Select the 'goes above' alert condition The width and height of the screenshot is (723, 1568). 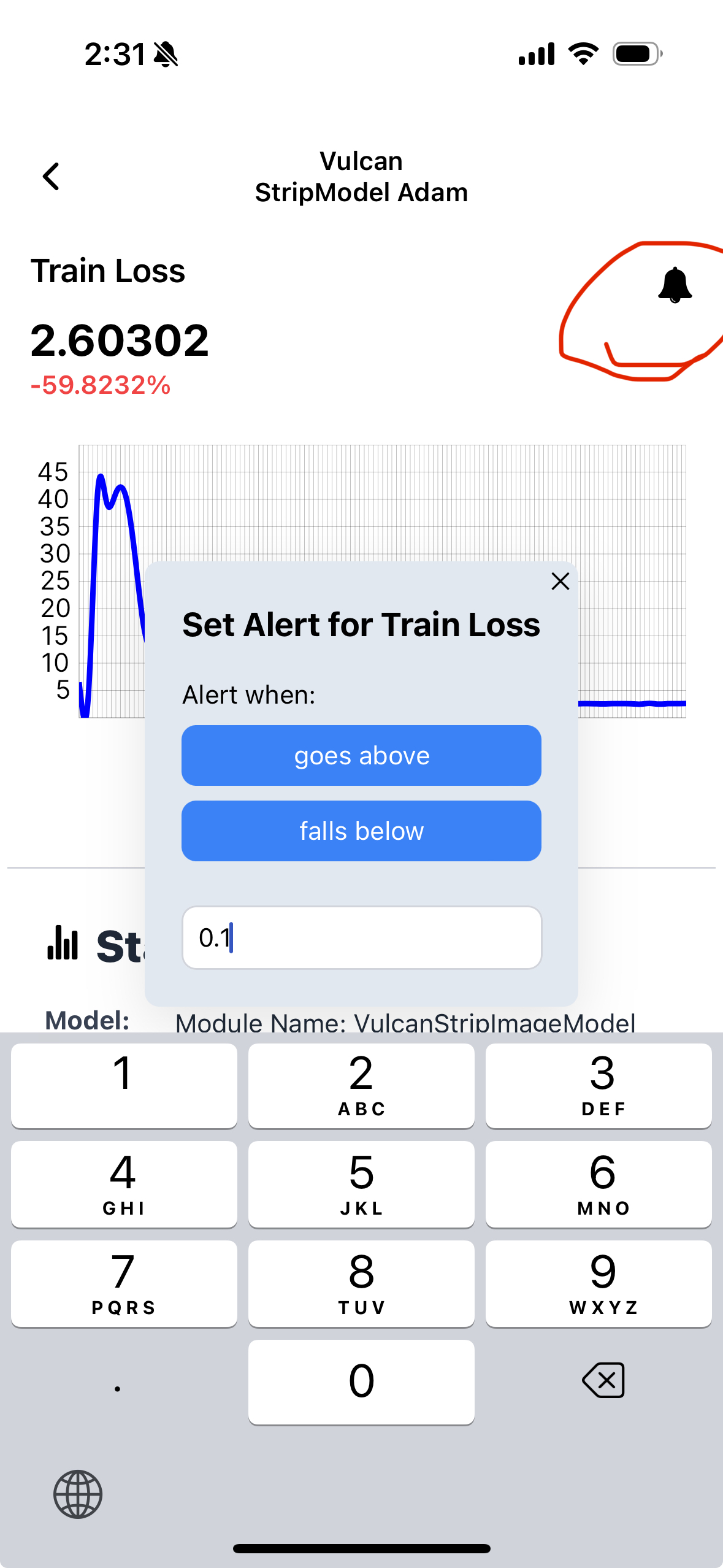click(361, 755)
